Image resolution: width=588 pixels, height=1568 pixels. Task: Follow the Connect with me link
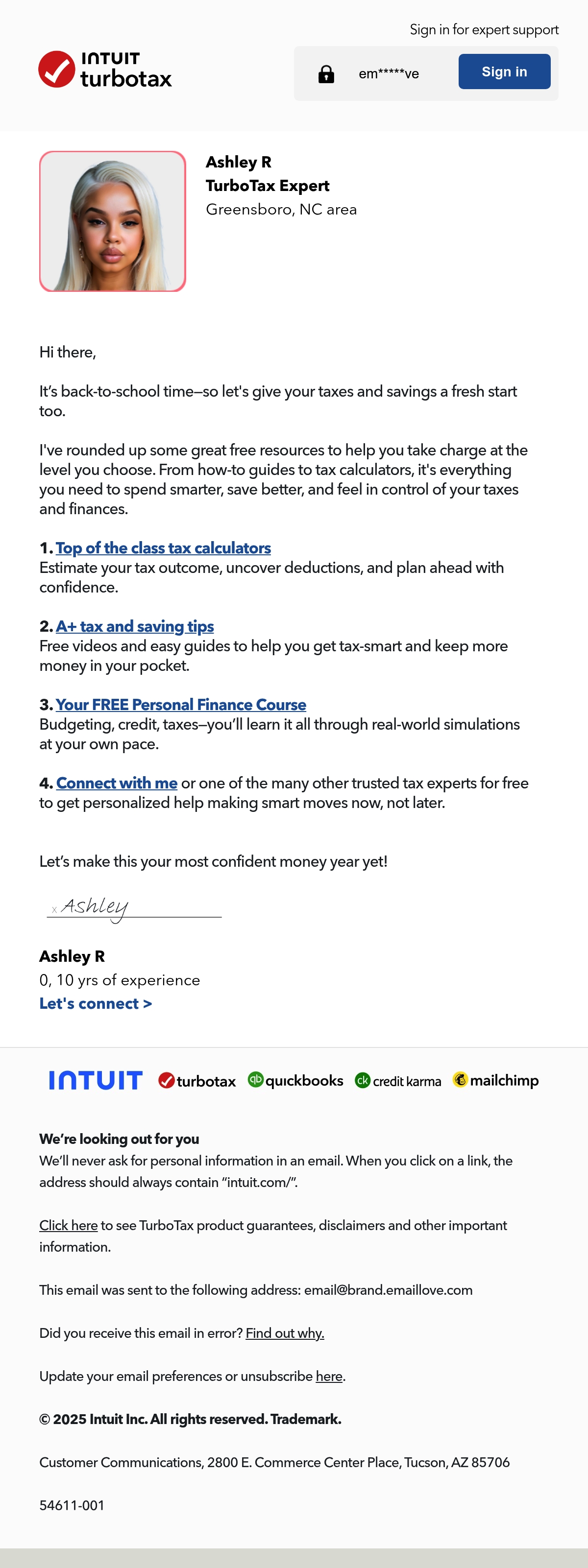[x=117, y=783]
